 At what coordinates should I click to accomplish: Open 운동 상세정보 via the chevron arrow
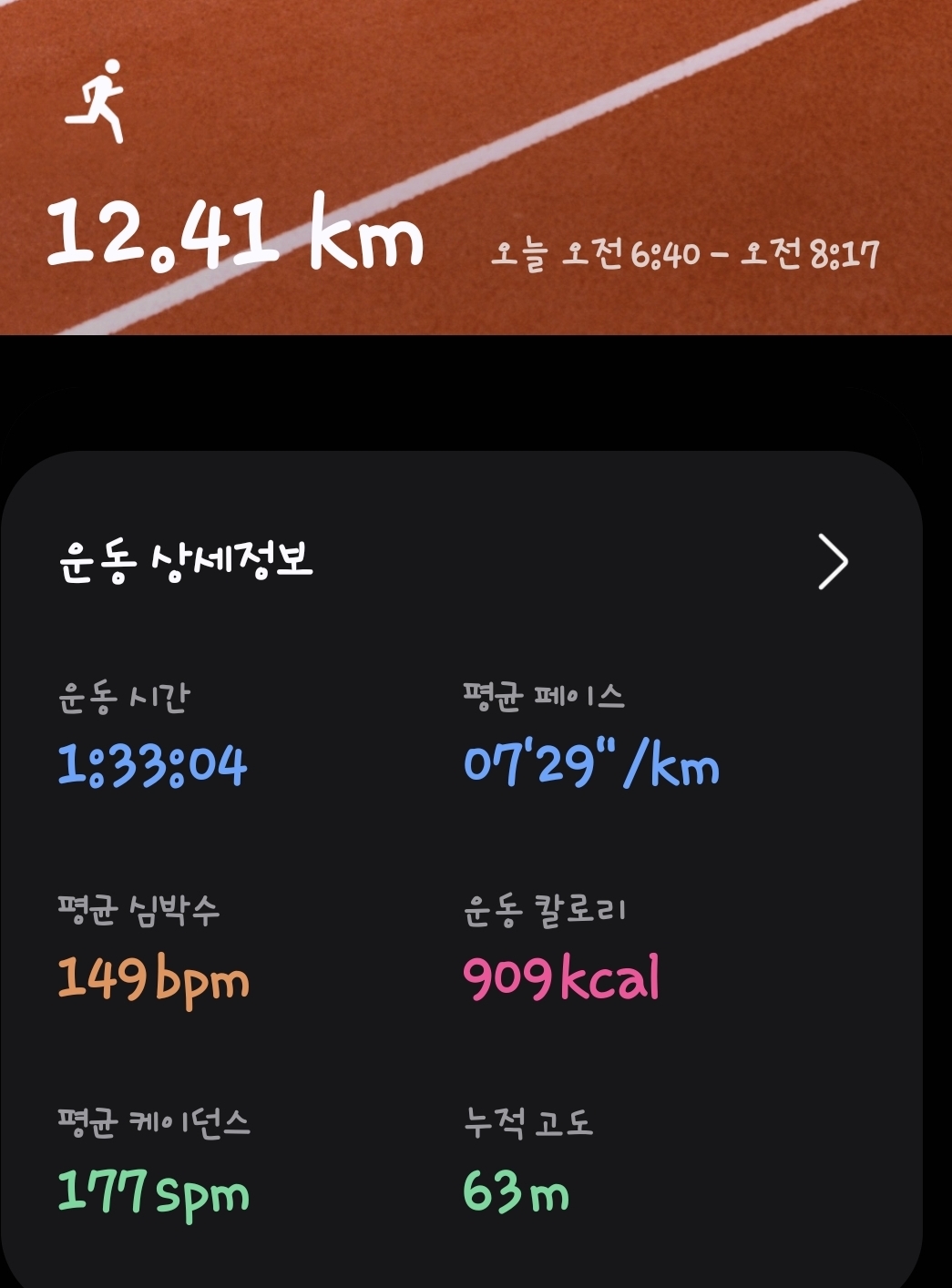pos(833,562)
